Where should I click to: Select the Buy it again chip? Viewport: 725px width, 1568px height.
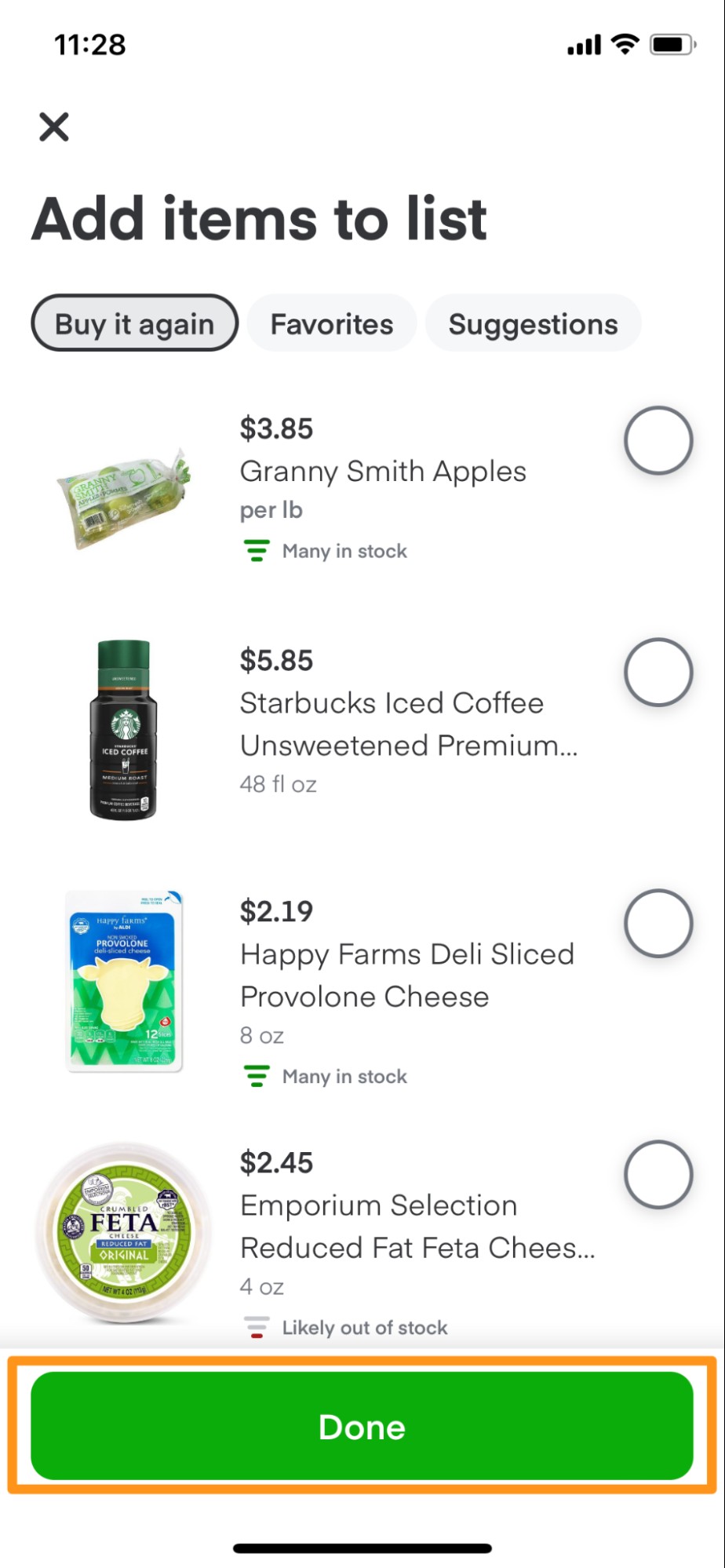[x=134, y=323]
